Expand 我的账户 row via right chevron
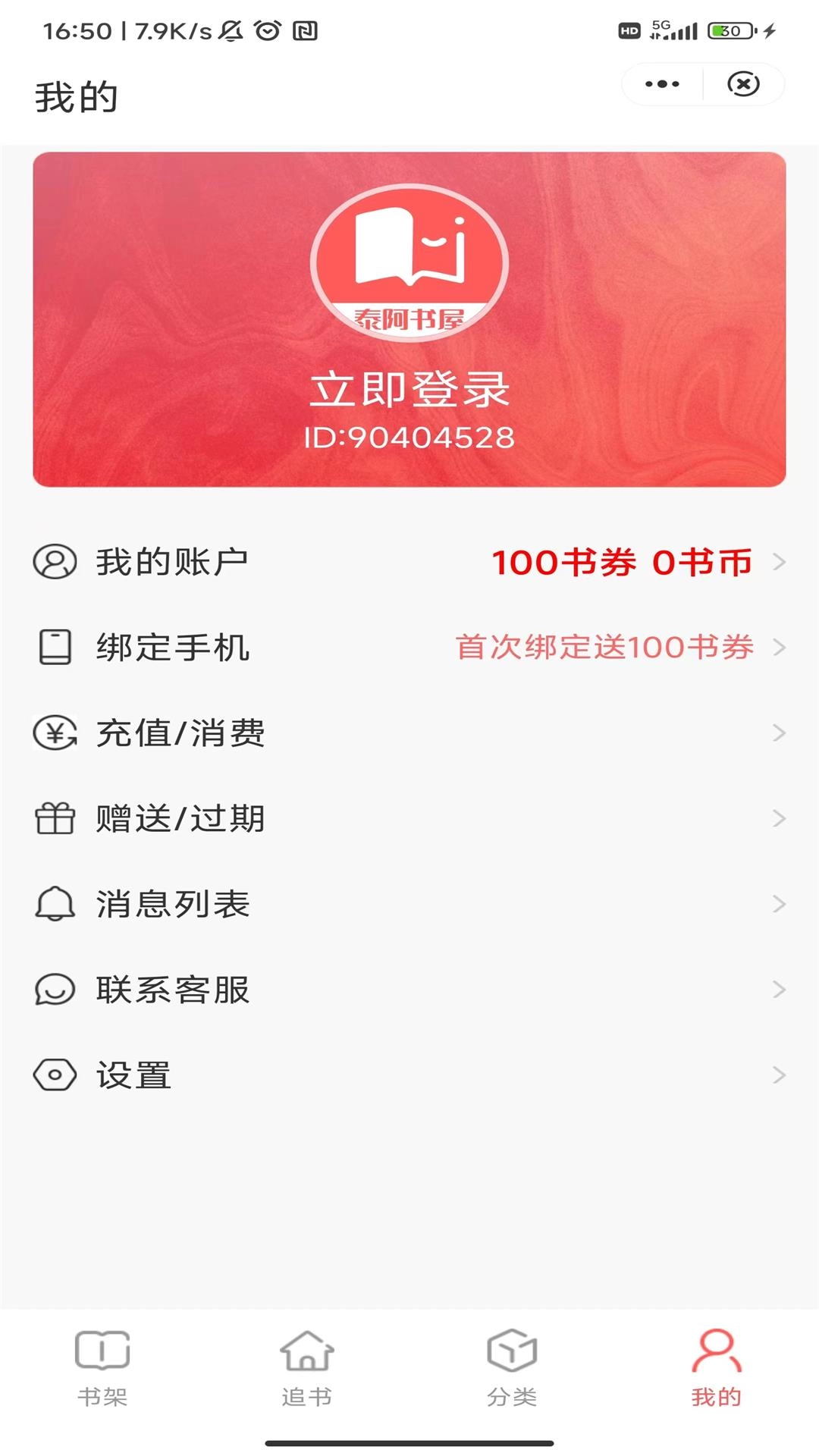 [780, 562]
